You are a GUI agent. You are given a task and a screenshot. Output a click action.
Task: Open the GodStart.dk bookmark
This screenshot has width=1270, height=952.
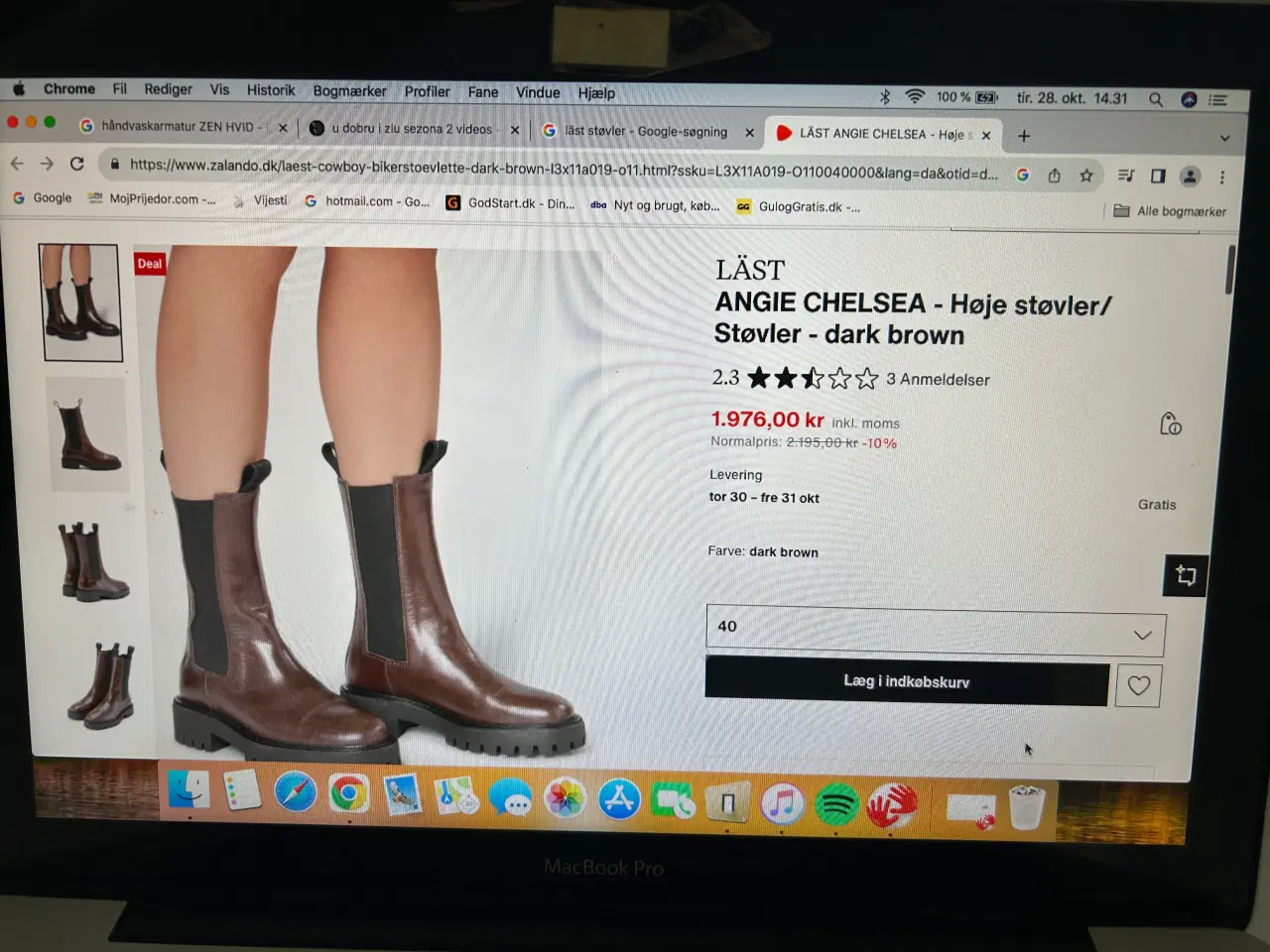point(511,203)
